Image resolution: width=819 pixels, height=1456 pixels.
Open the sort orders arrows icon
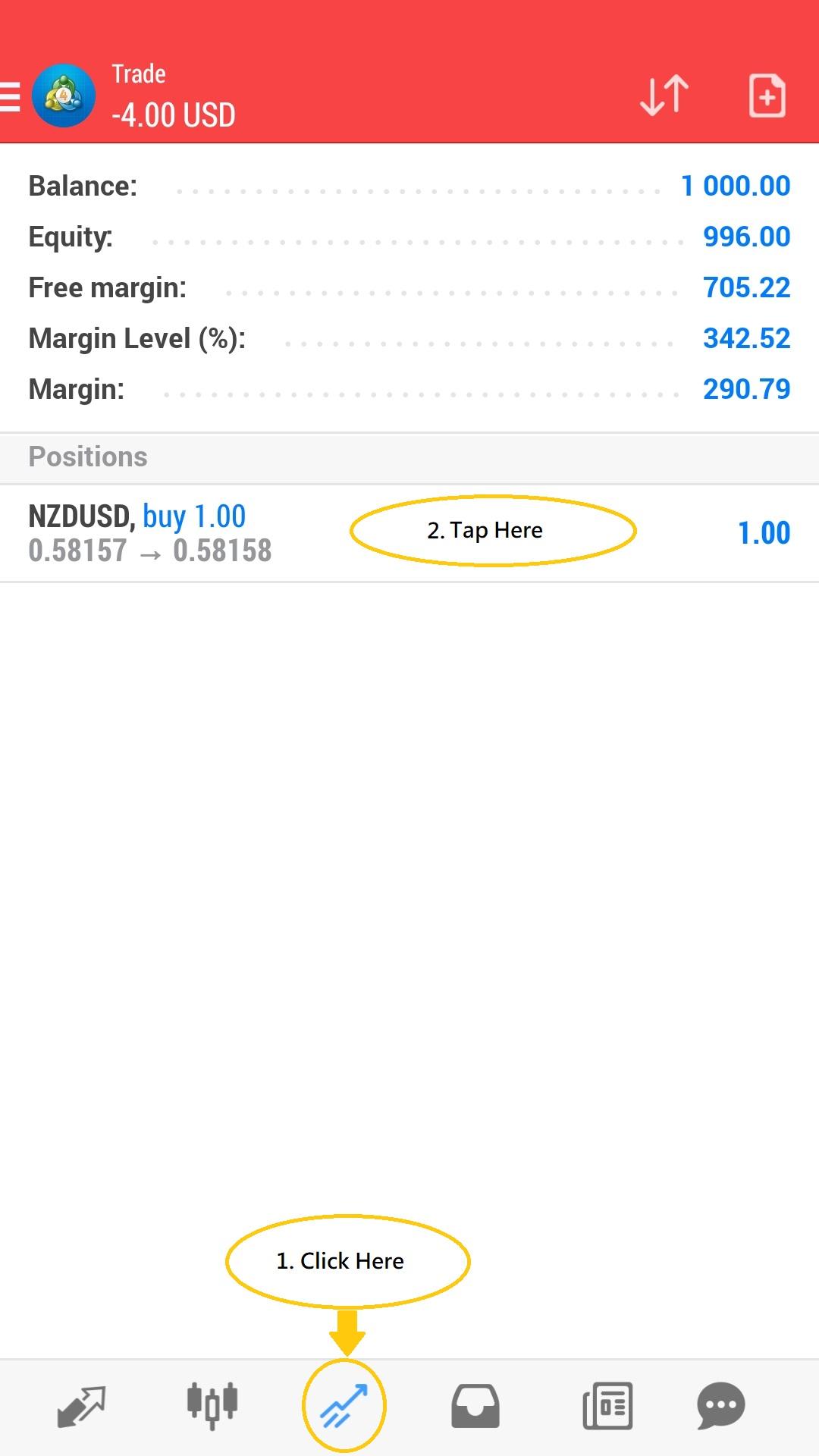(x=664, y=96)
